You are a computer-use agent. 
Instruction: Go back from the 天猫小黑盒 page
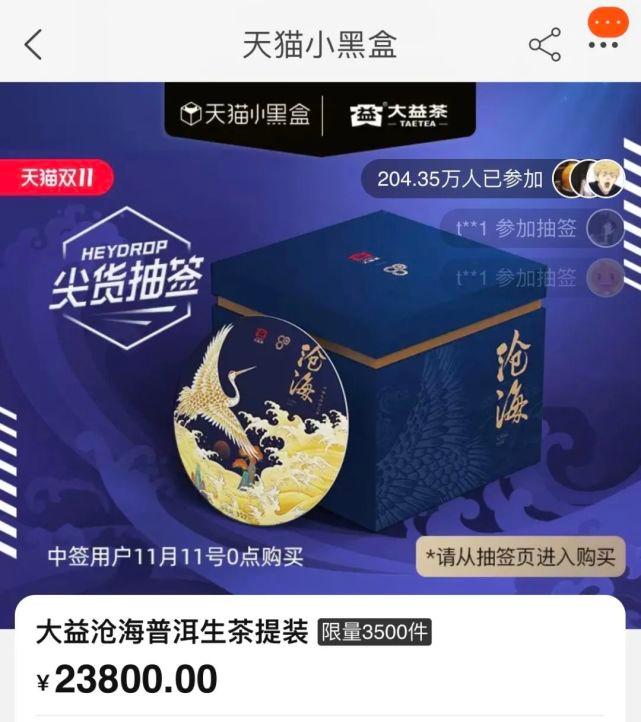[34, 44]
